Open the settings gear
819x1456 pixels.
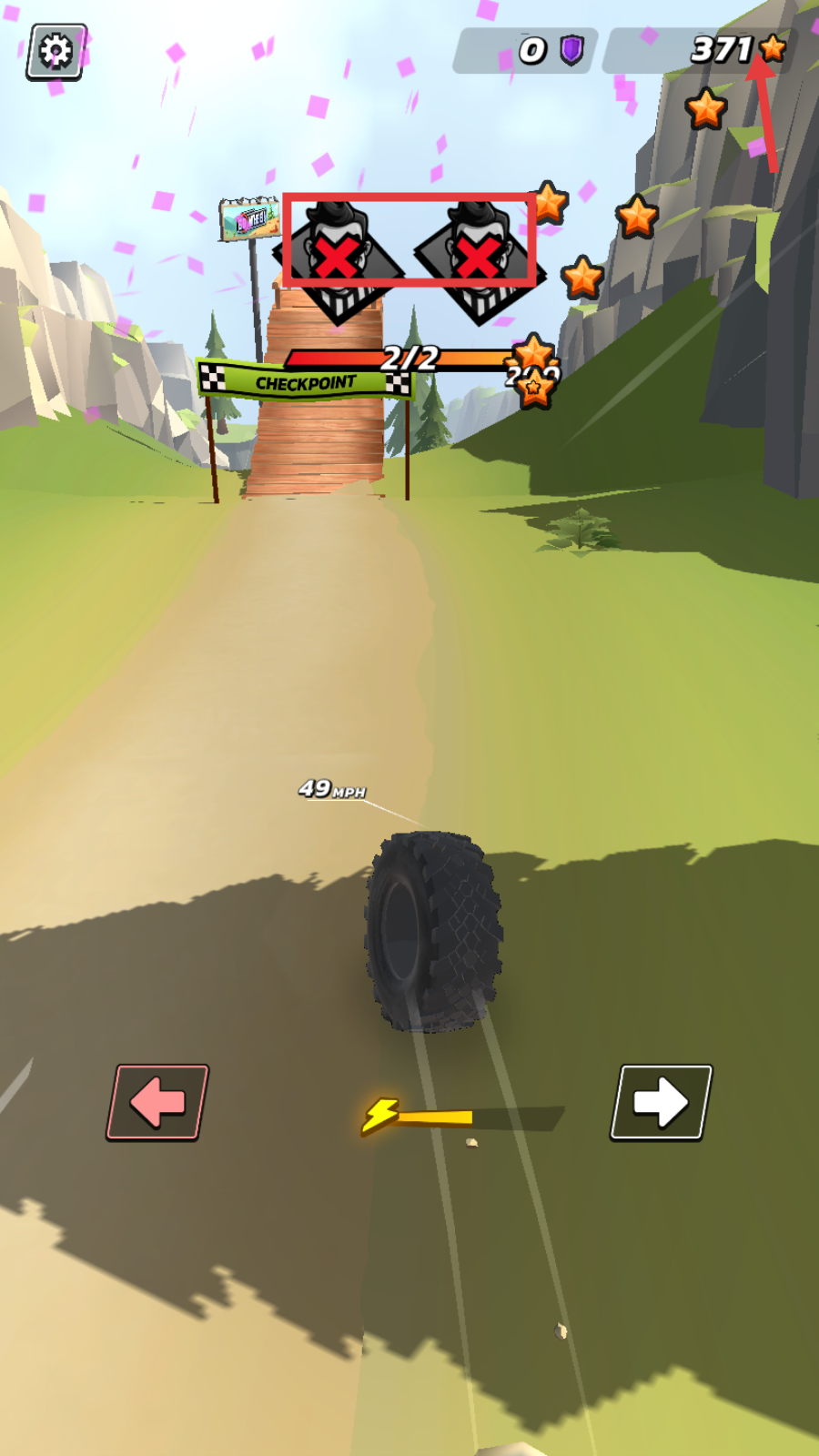point(56,52)
